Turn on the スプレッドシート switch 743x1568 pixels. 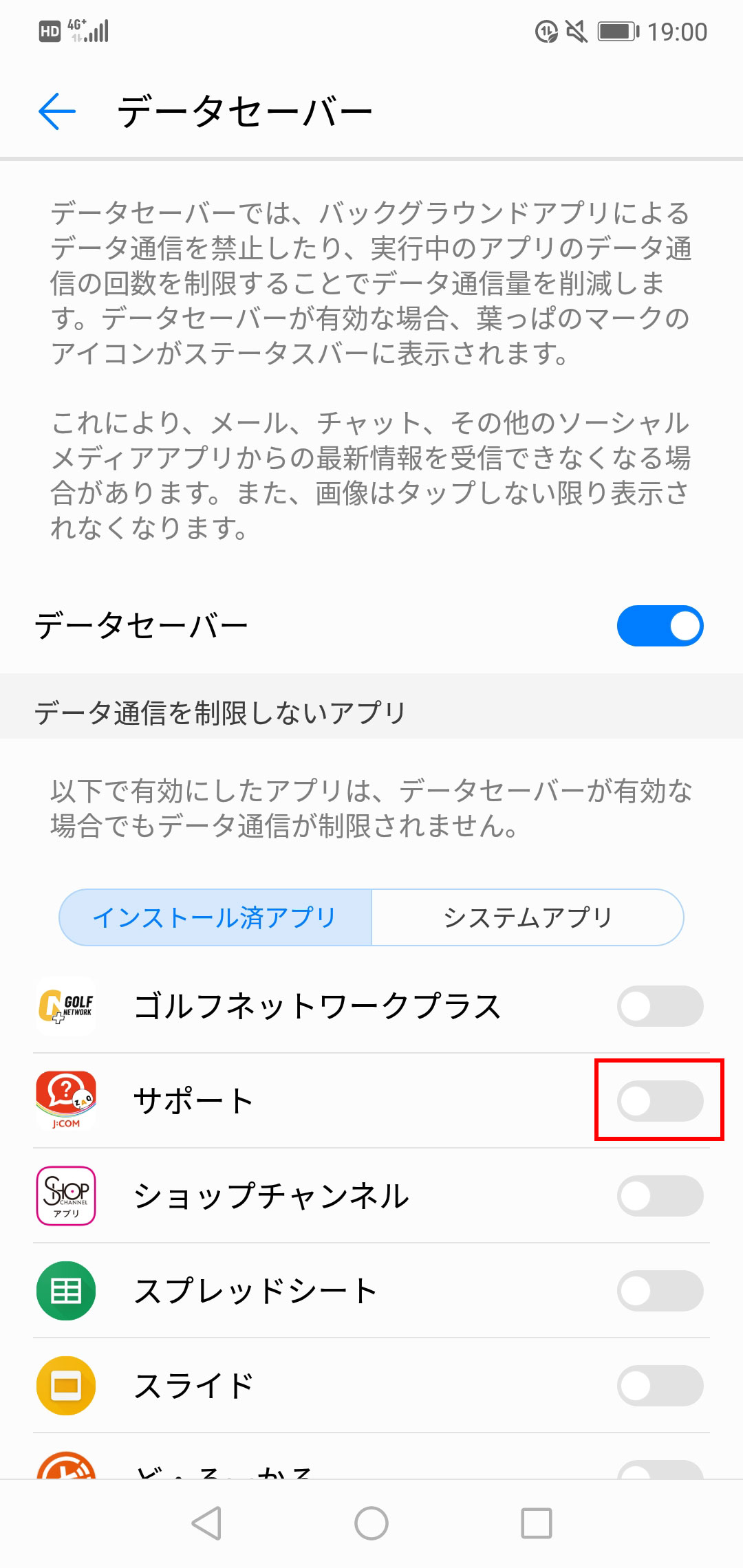[659, 1291]
